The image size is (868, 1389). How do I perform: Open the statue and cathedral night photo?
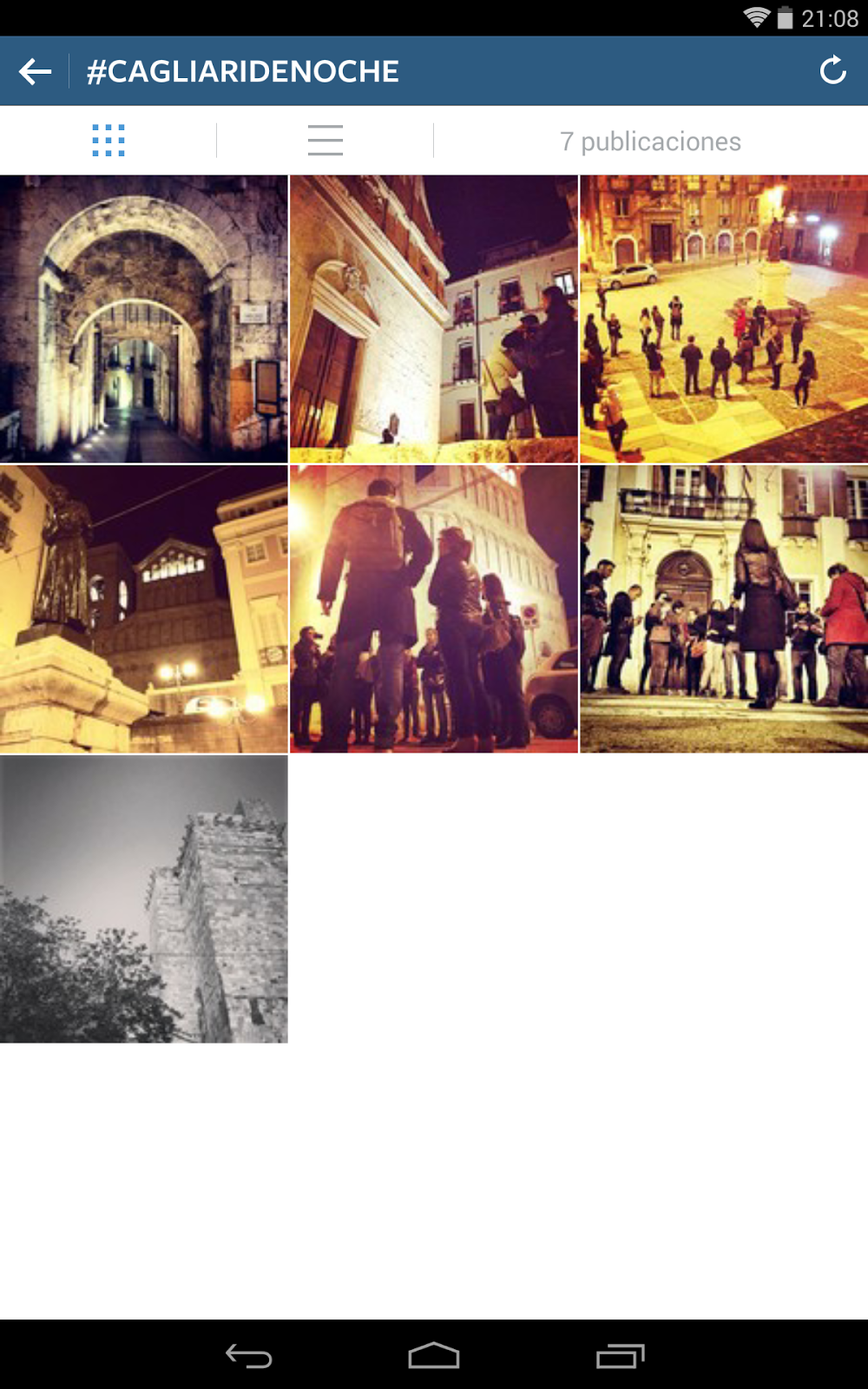pyautogui.click(x=143, y=609)
